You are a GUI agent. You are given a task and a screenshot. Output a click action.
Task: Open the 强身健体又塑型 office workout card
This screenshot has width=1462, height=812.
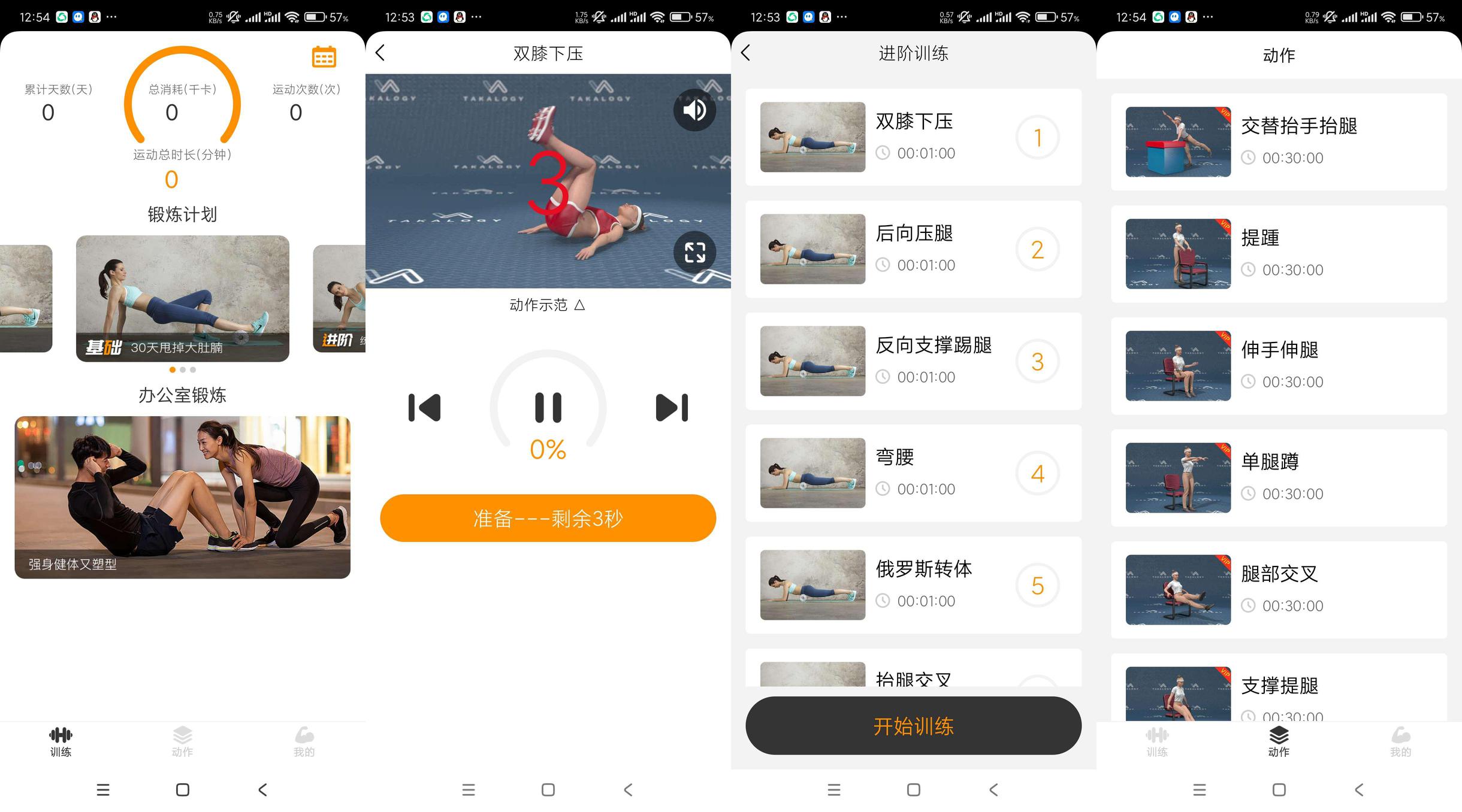pos(182,497)
